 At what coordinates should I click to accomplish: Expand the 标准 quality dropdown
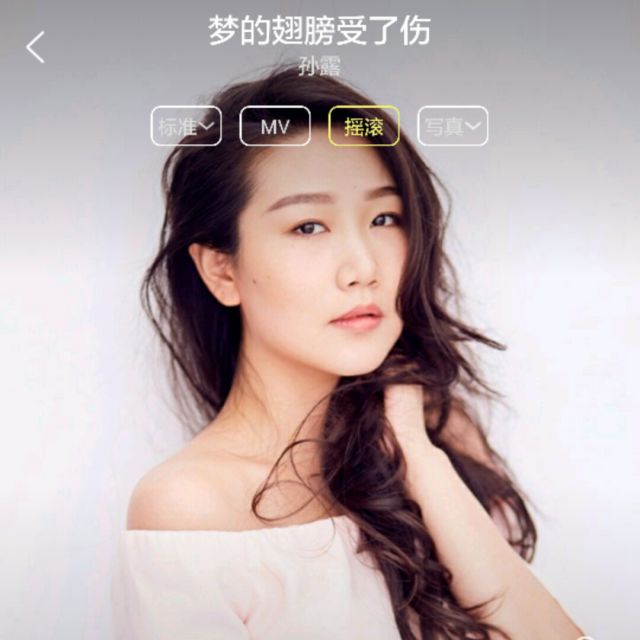(186, 126)
